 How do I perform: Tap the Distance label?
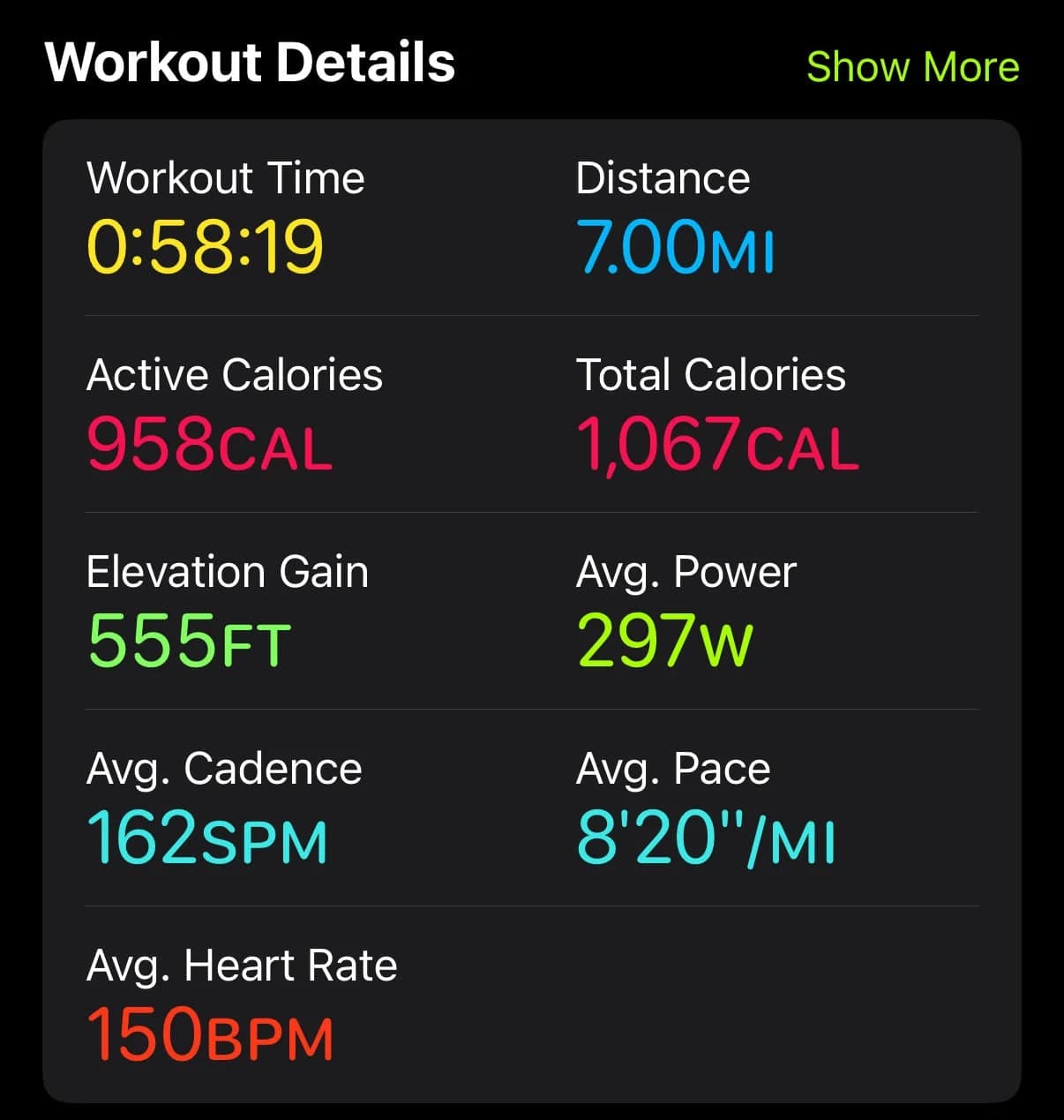[x=663, y=178]
